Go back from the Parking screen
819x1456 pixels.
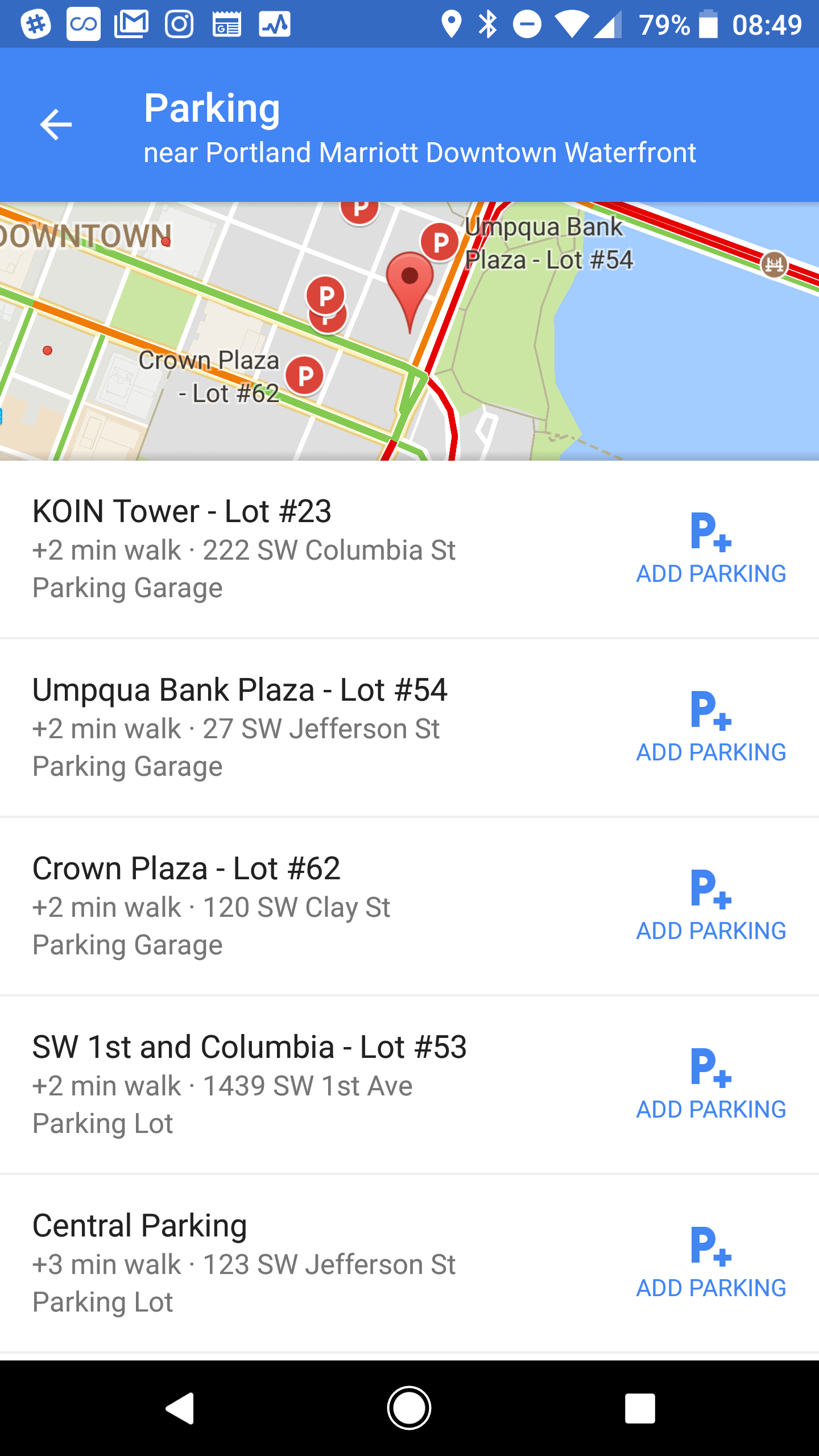click(56, 125)
